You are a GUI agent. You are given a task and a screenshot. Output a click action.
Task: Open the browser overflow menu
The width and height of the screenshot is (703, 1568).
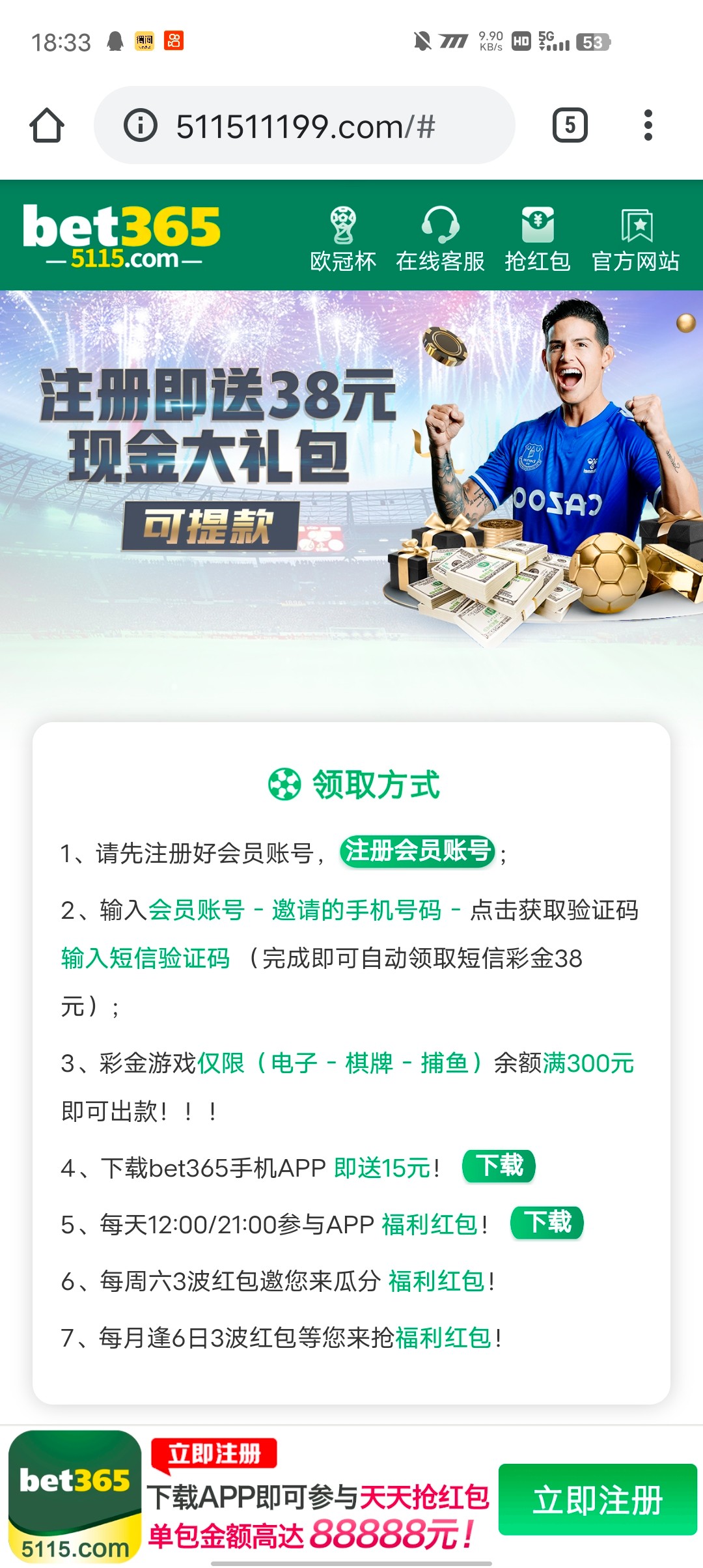pos(648,125)
